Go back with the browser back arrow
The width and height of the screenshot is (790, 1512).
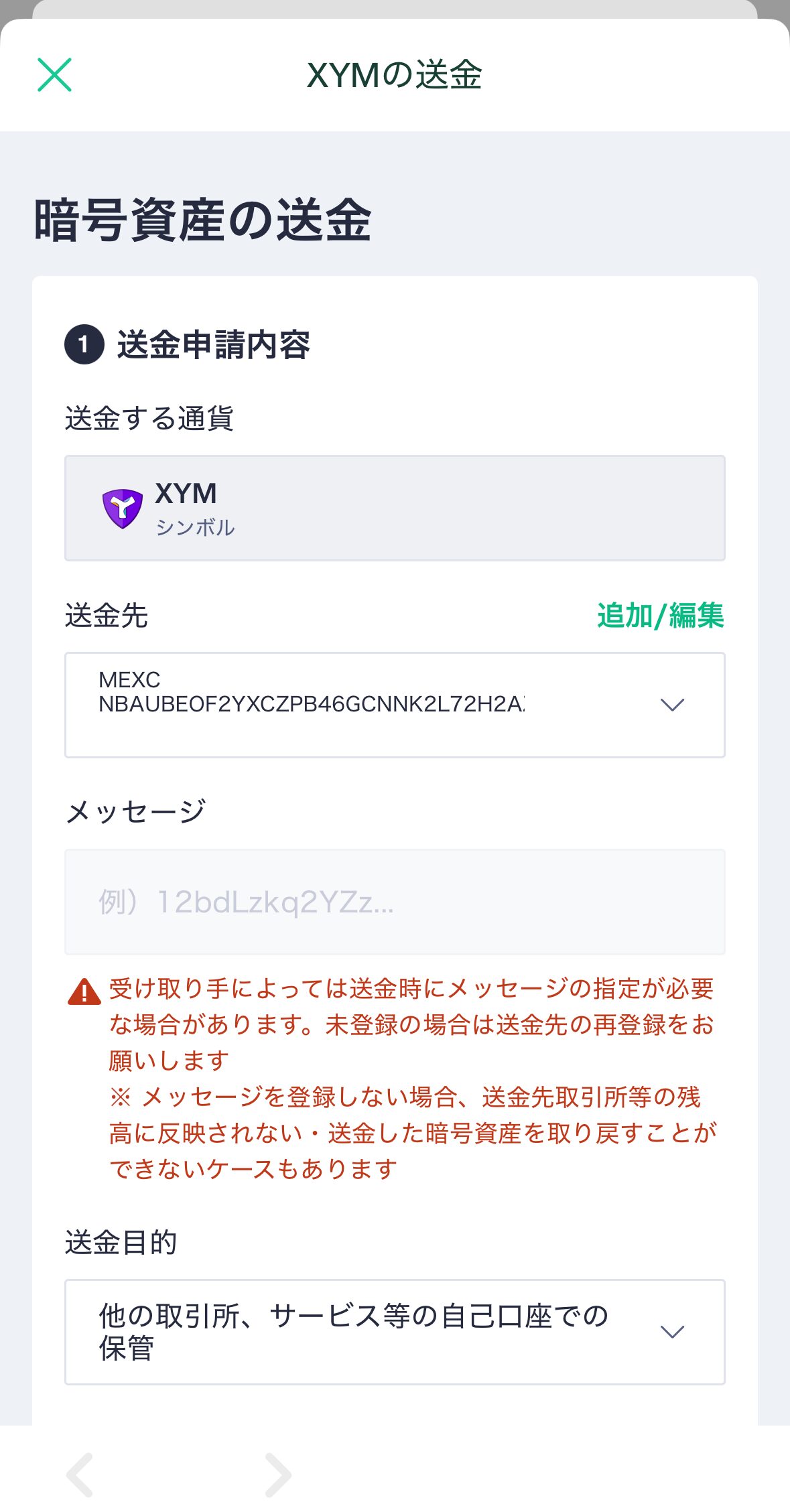[80, 1474]
